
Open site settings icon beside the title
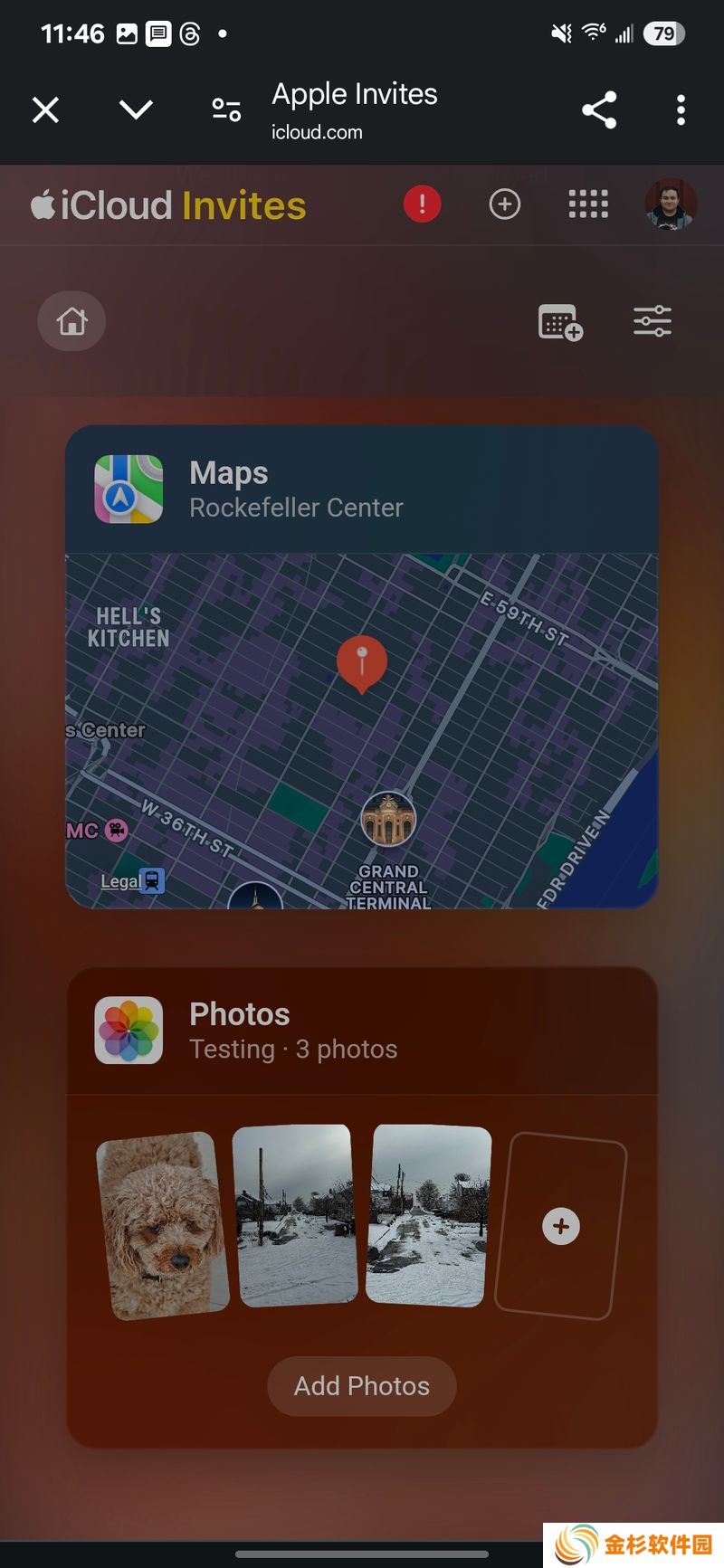tap(226, 110)
